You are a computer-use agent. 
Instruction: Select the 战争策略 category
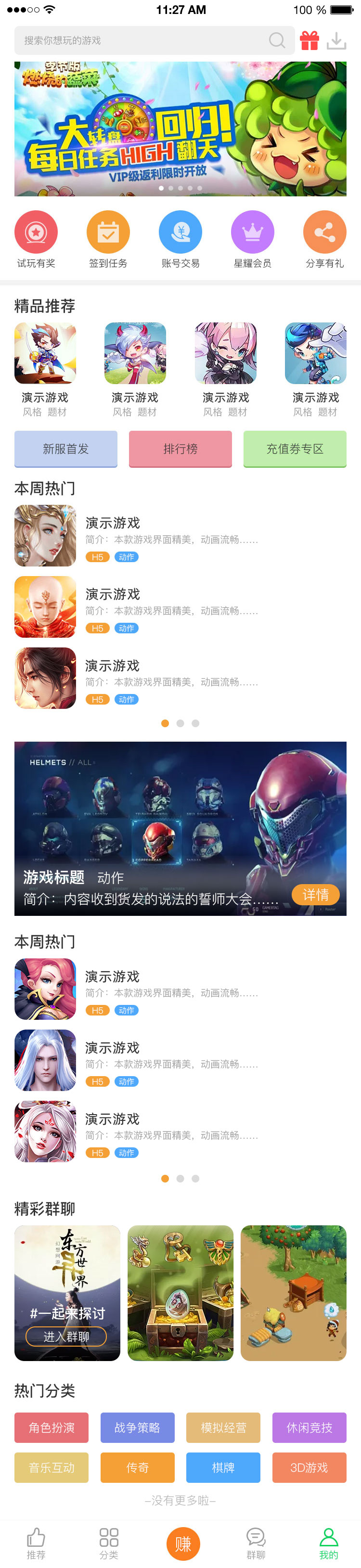tap(138, 1427)
